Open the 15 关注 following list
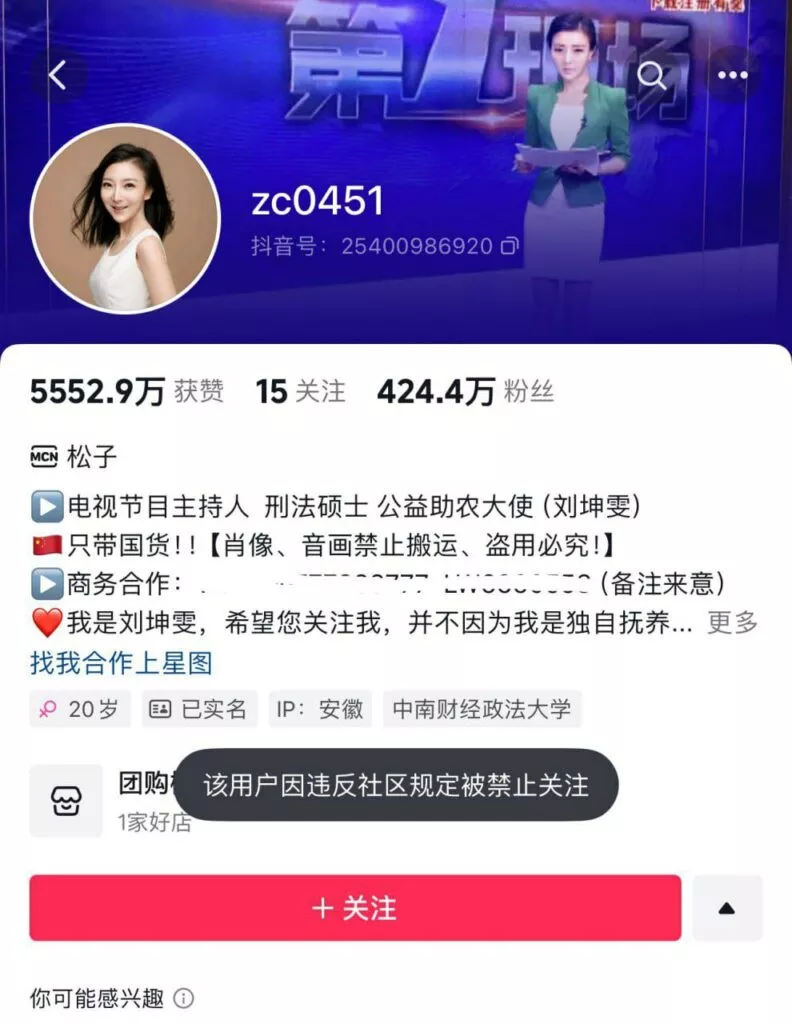This screenshot has width=792, height=1024. 300,392
